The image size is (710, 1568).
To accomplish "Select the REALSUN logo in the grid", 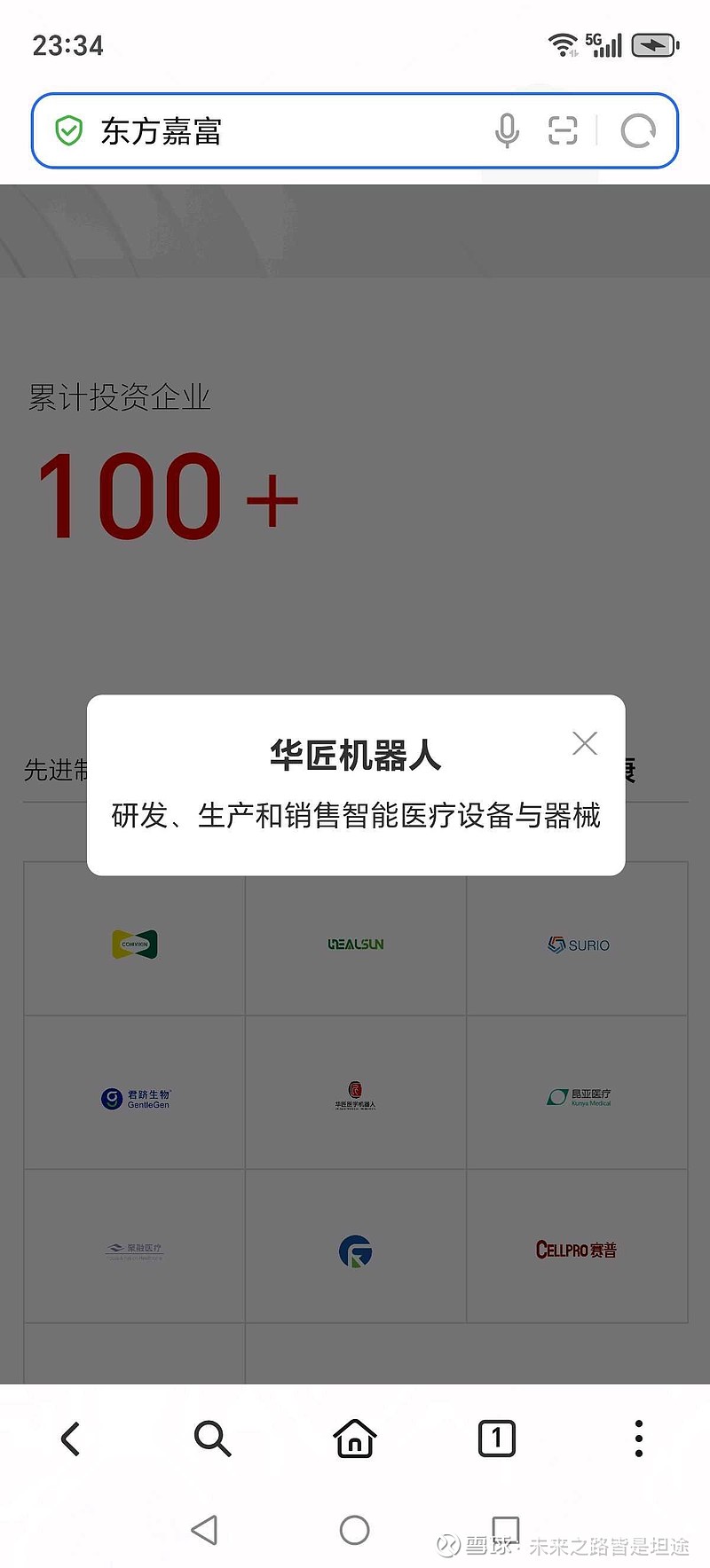I will click(355, 945).
